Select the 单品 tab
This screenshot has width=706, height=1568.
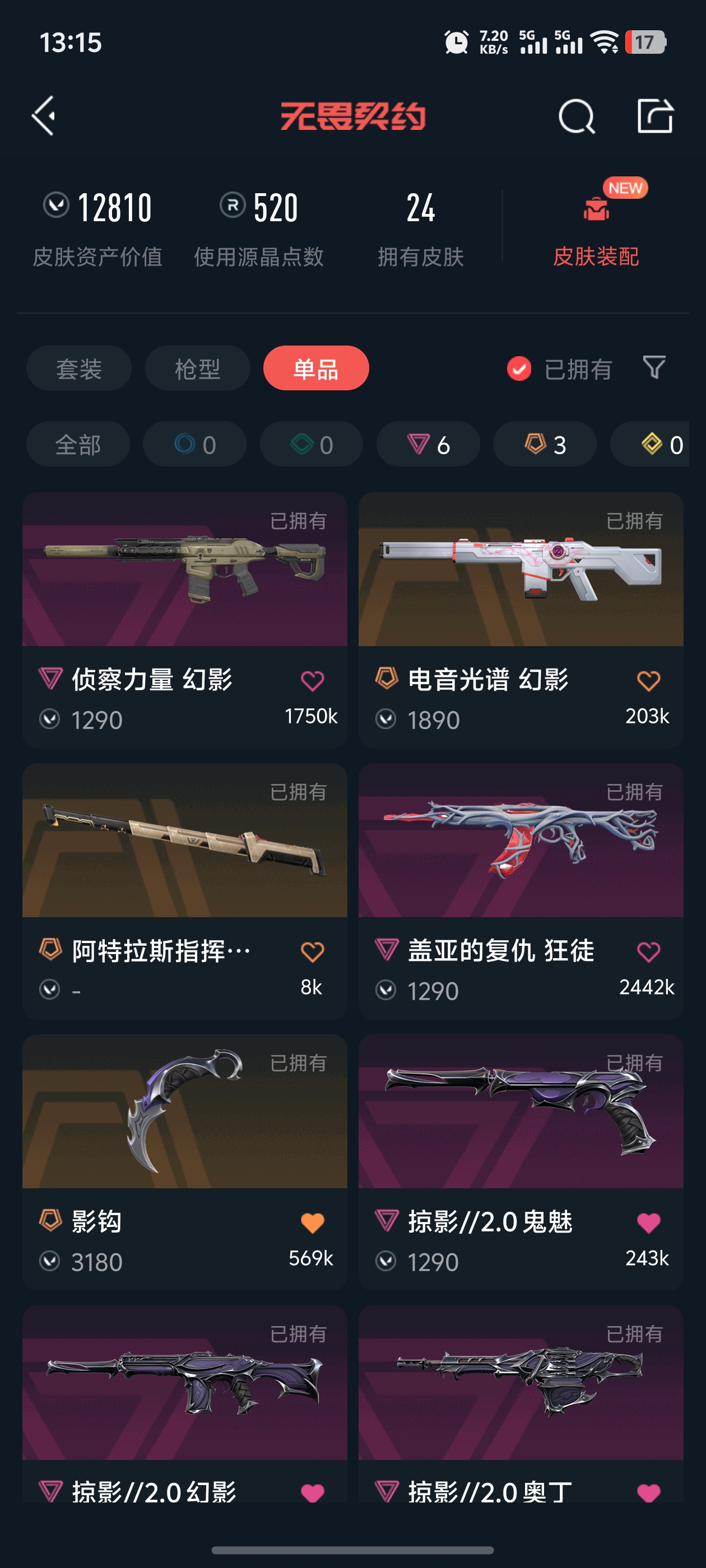315,368
